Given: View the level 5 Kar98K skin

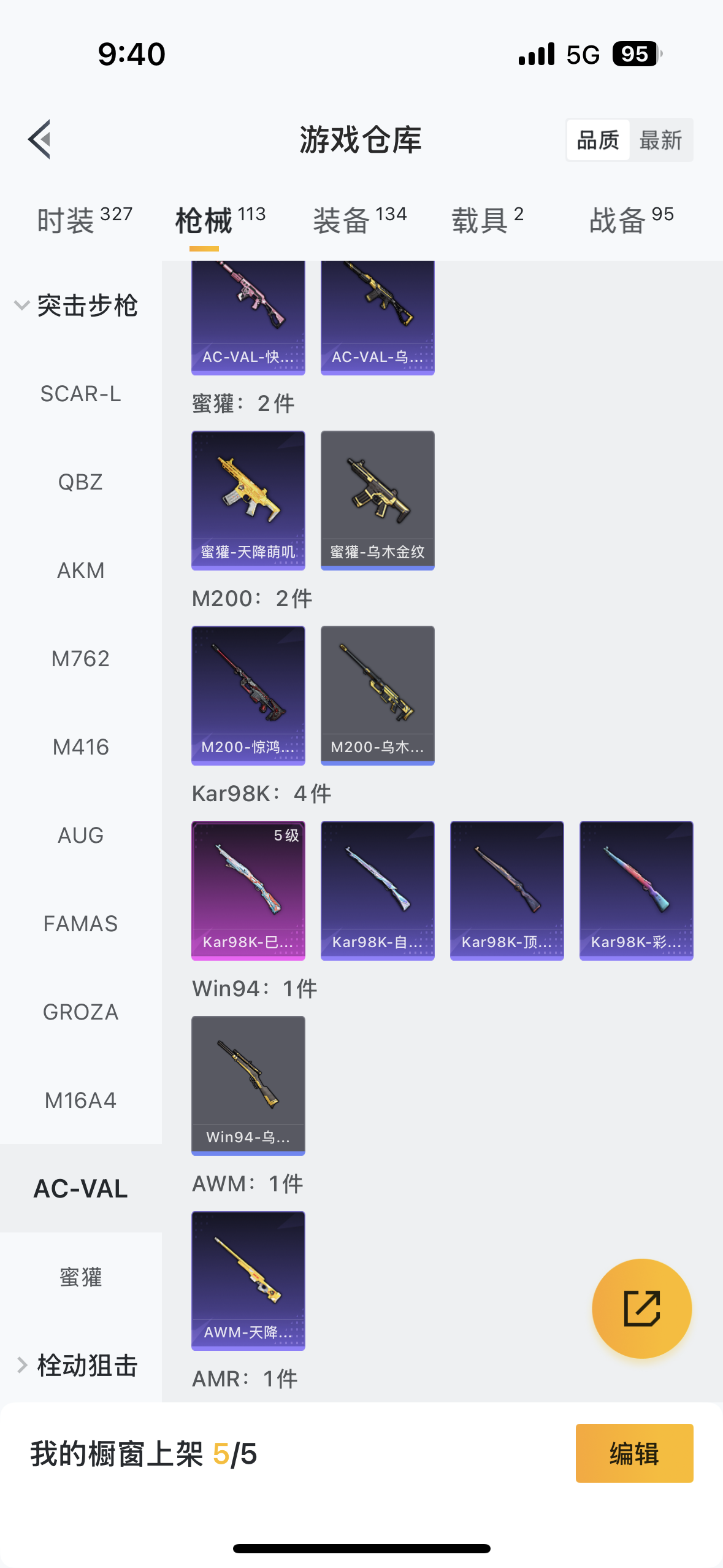Looking at the screenshot, I should pos(248,890).
